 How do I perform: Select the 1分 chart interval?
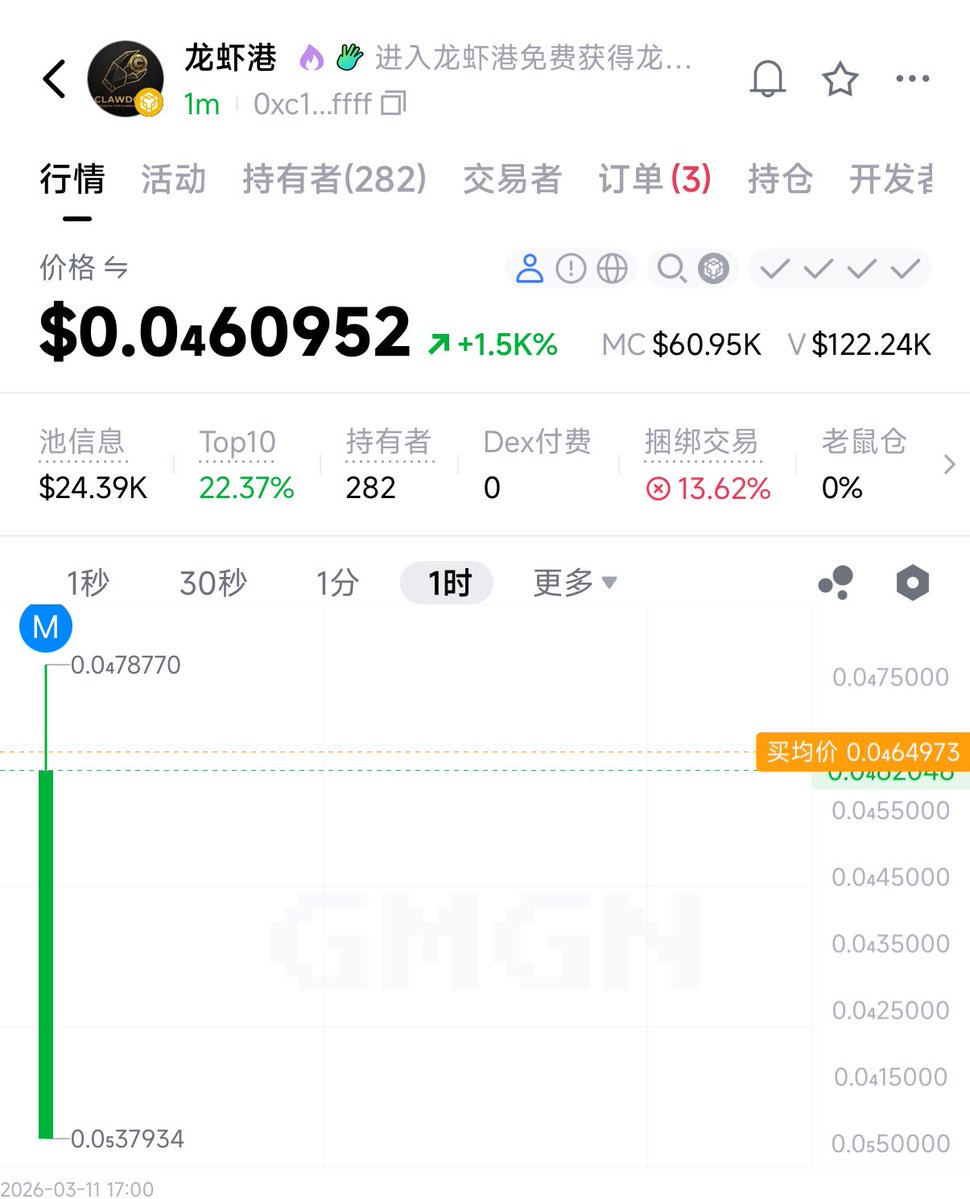point(337,583)
